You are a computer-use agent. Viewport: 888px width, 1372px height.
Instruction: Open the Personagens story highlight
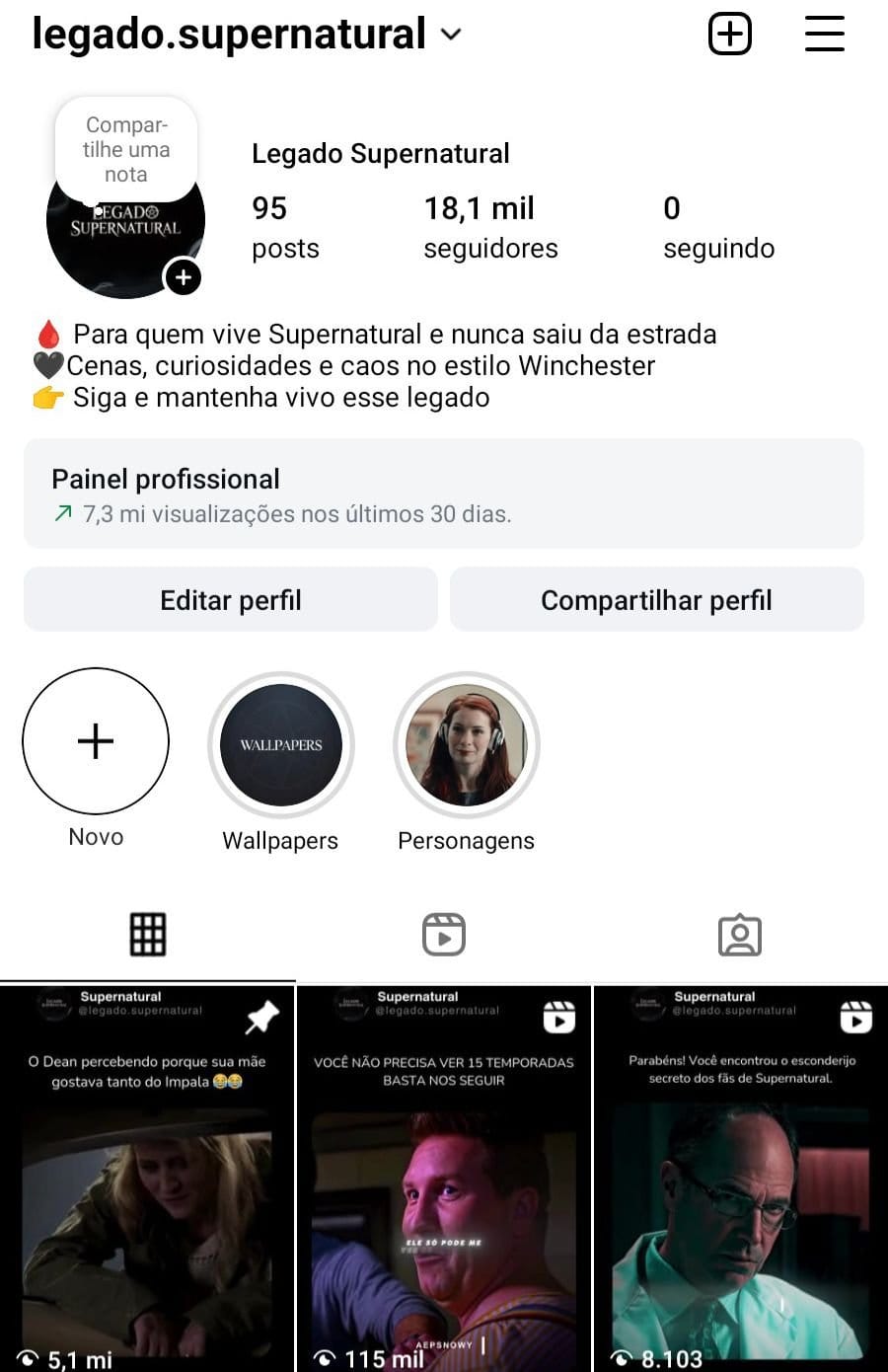[466, 745]
